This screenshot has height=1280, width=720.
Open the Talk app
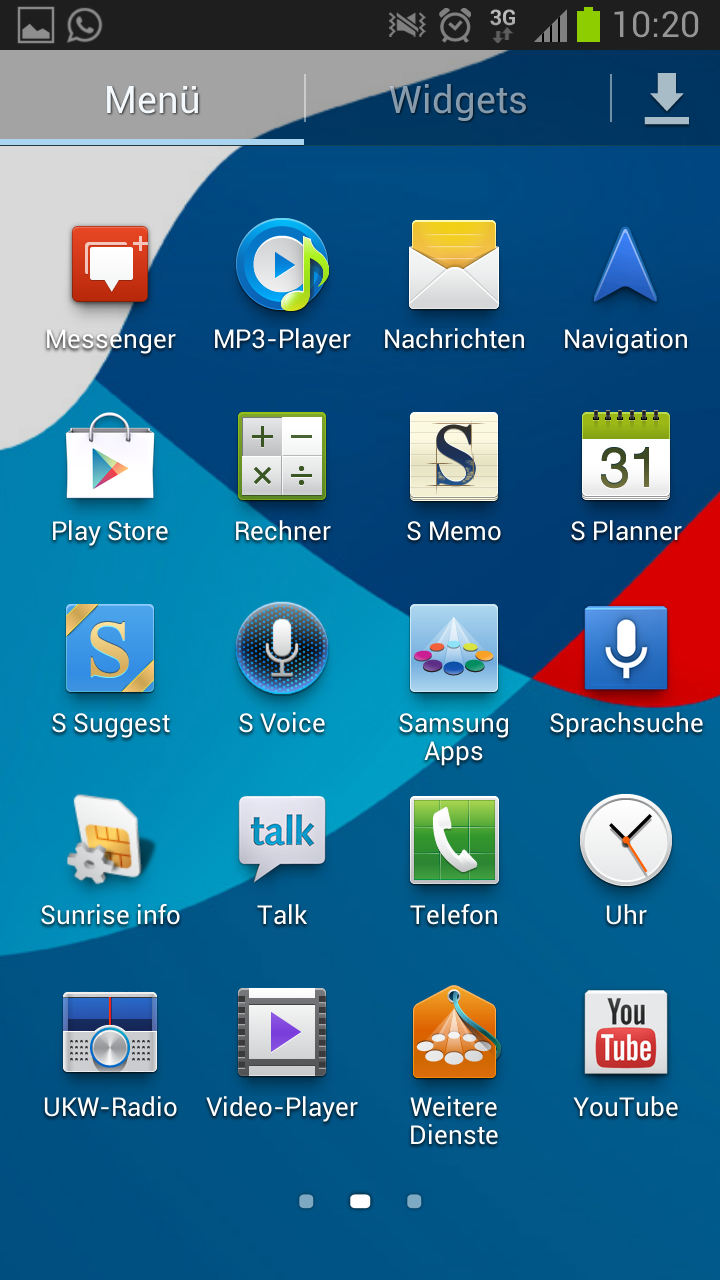282,842
